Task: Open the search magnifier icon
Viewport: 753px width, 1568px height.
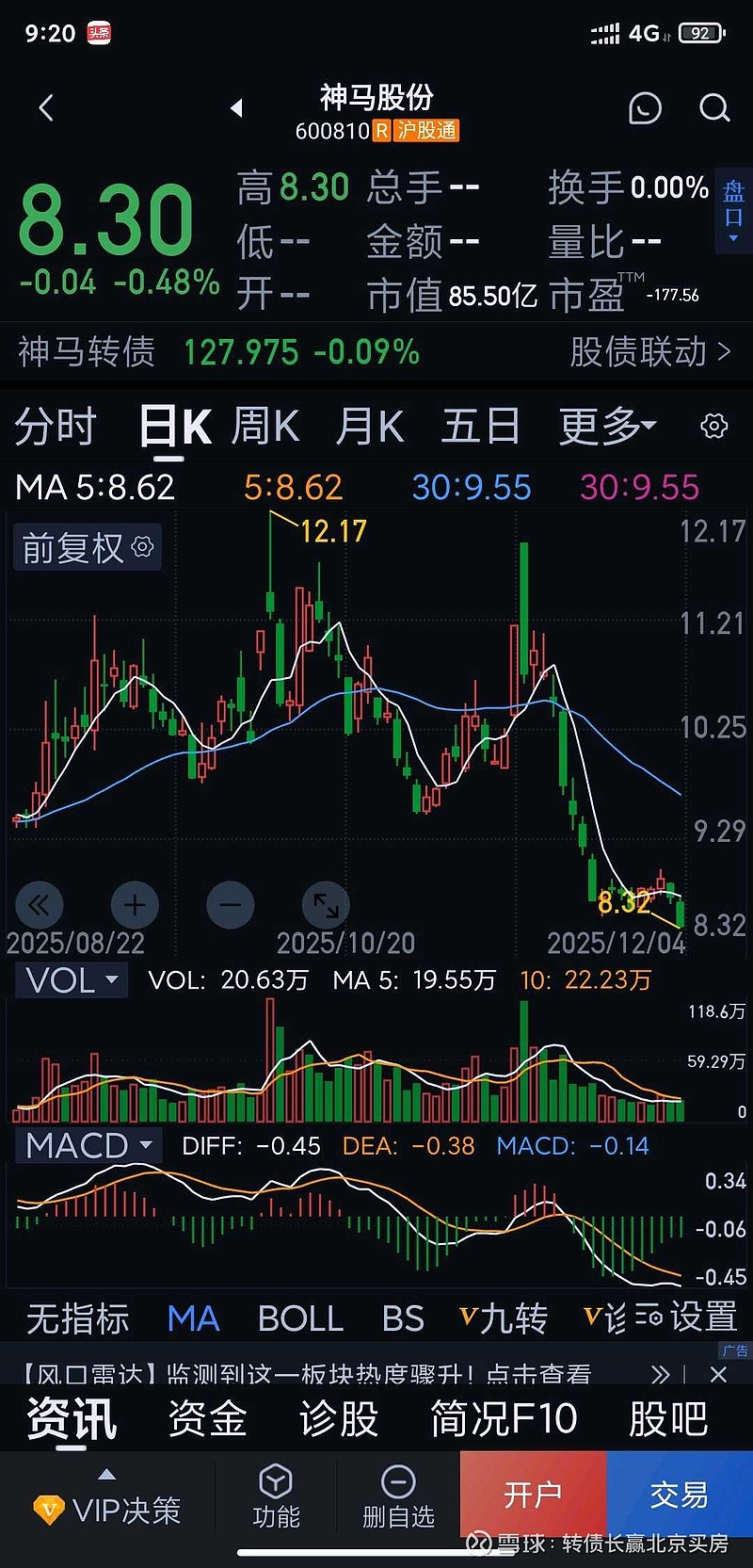Action: [715, 108]
